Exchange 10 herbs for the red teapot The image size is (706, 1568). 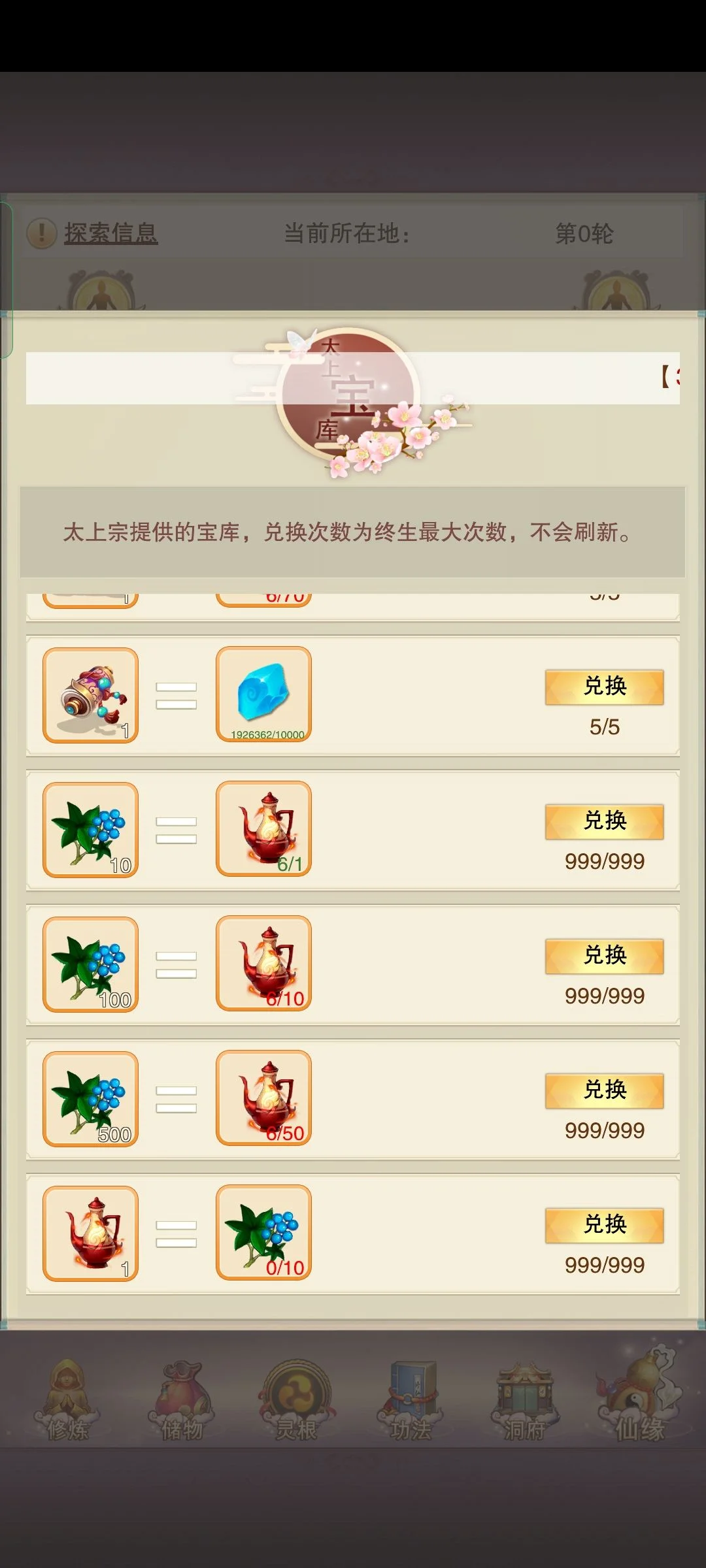coord(604,821)
